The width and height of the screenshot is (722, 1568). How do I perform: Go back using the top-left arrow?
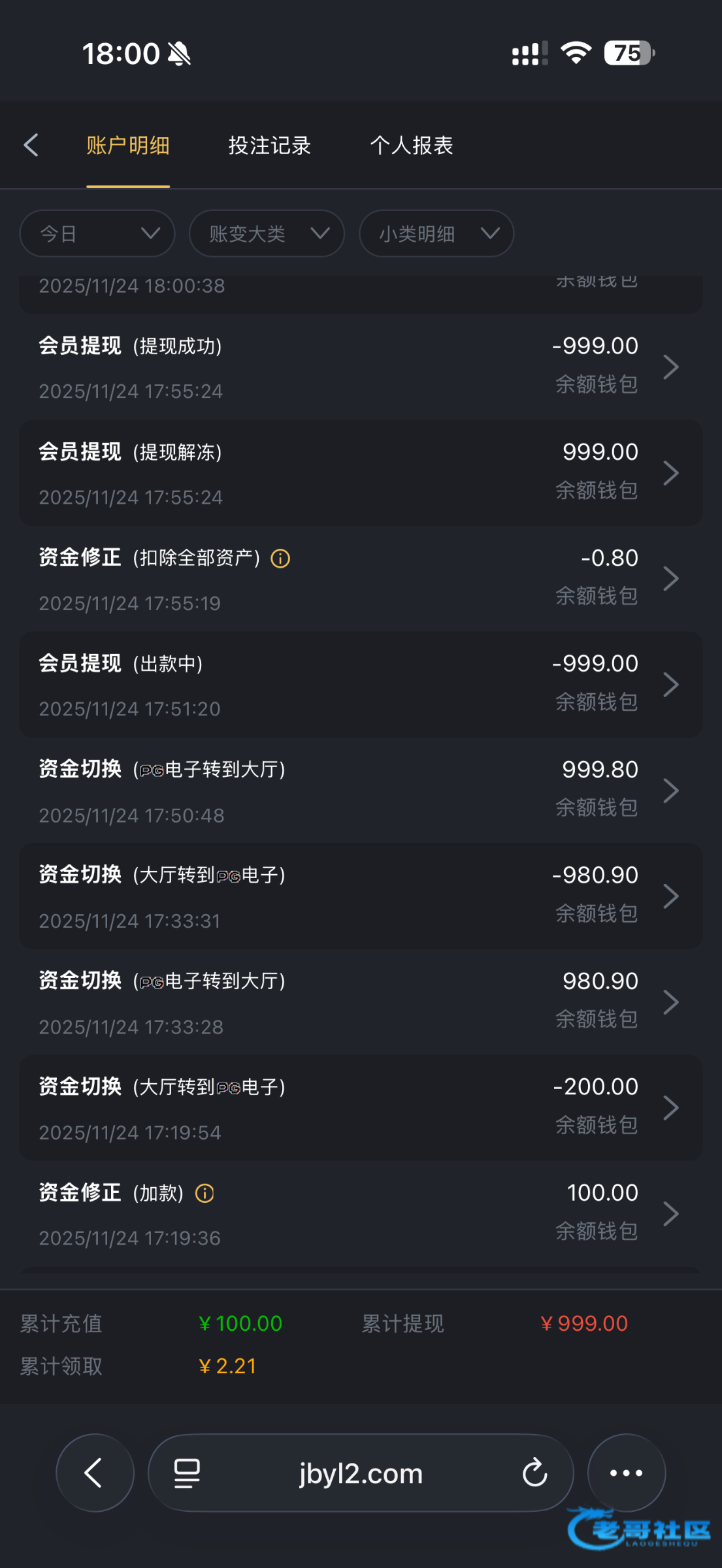pyautogui.click(x=31, y=145)
